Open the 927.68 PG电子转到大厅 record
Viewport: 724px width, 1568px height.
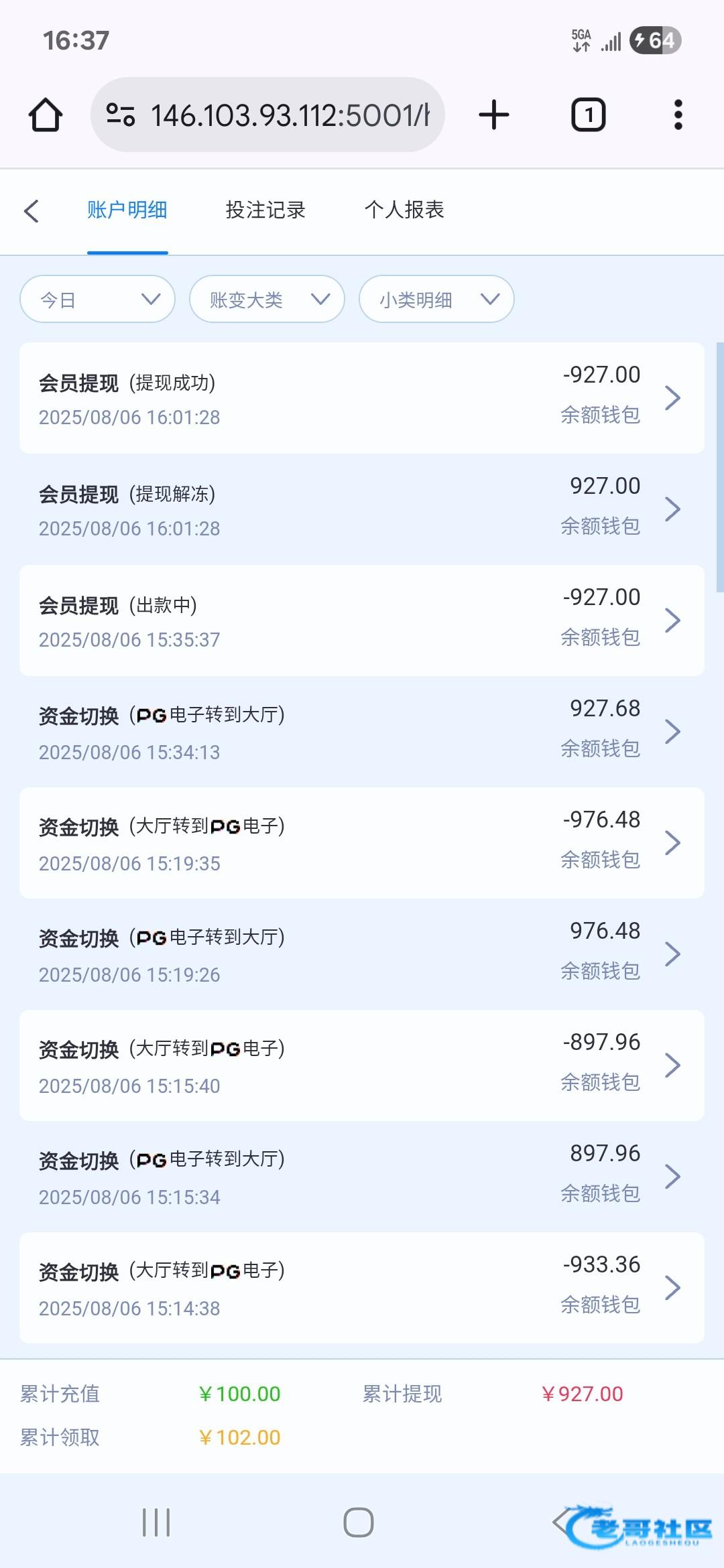point(362,732)
